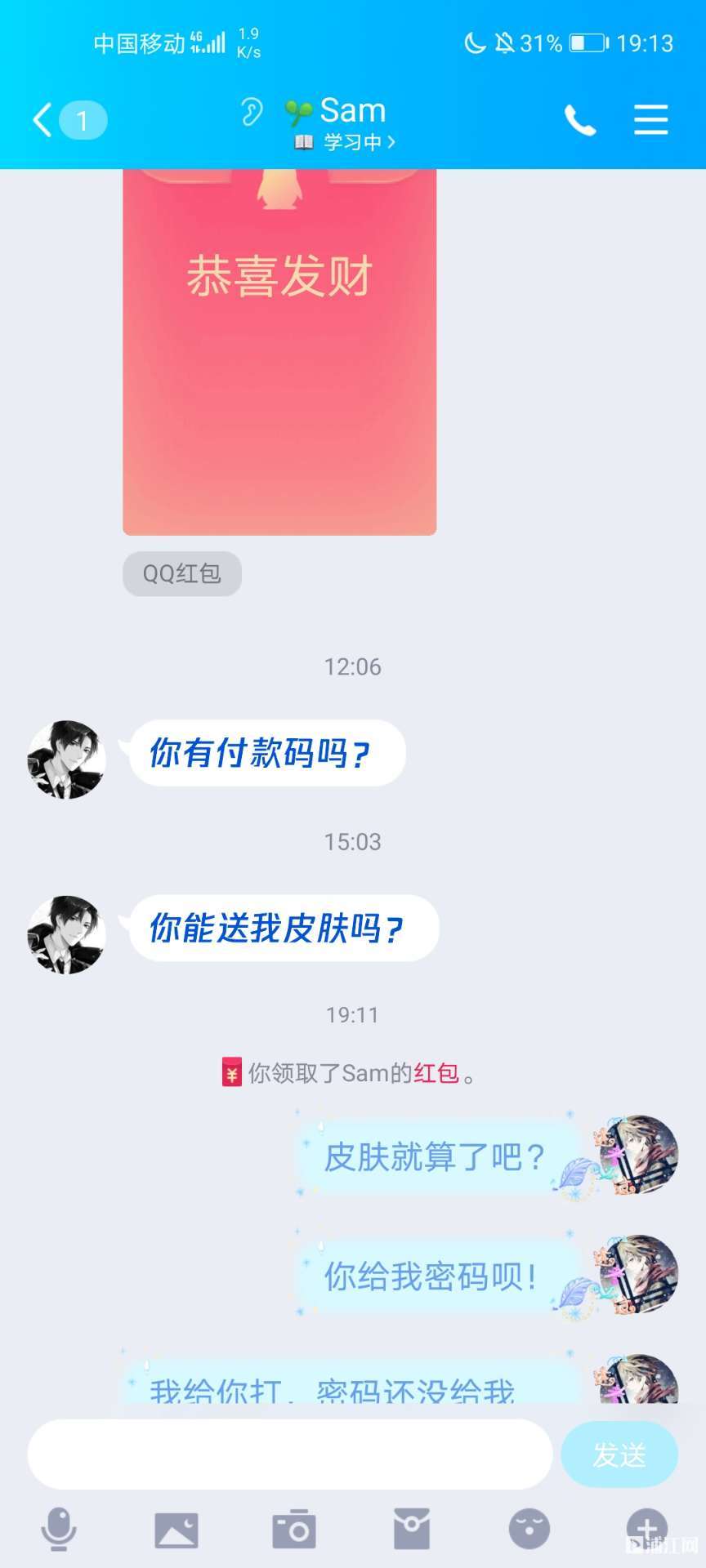The width and height of the screenshot is (706, 1568).
Task: Open my avatar beside 皮肤就算了吧
Action: pyautogui.click(x=638, y=1155)
